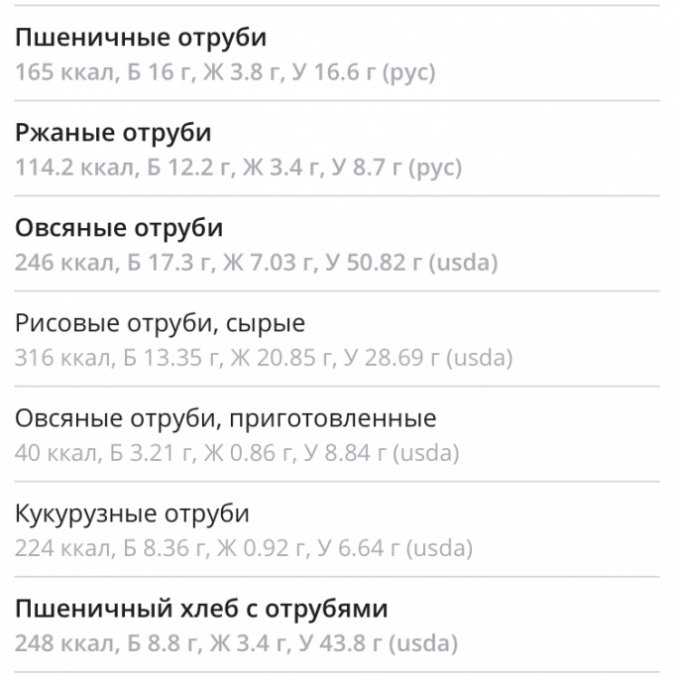674x680 pixels.
Task: Select Кукурузные отруби result
Action: [336, 529]
